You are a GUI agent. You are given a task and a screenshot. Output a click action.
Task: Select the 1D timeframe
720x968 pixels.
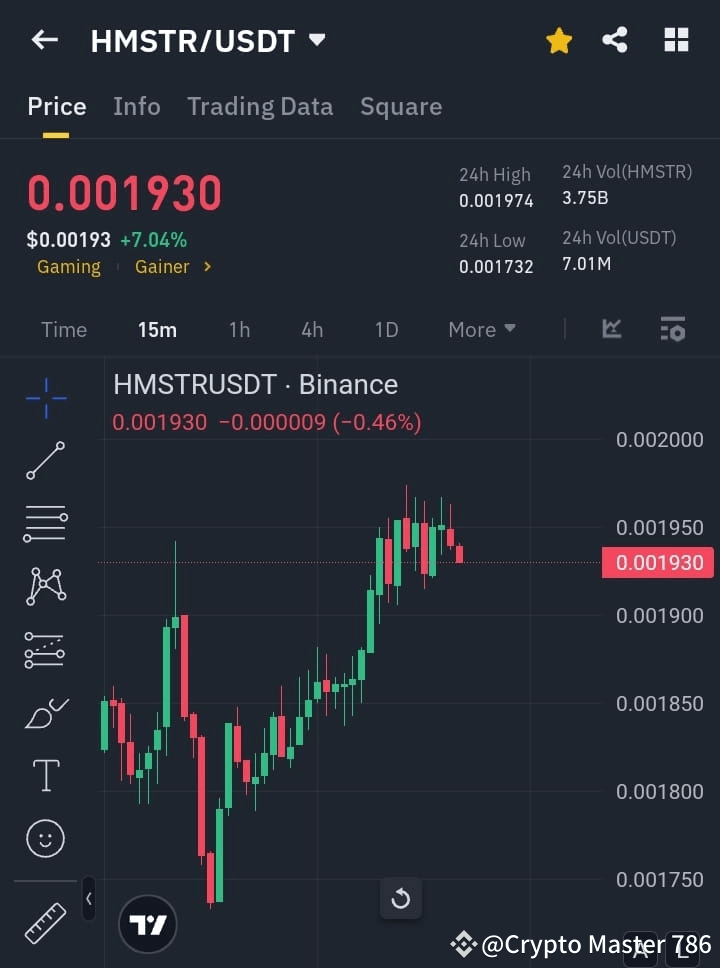click(x=386, y=330)
